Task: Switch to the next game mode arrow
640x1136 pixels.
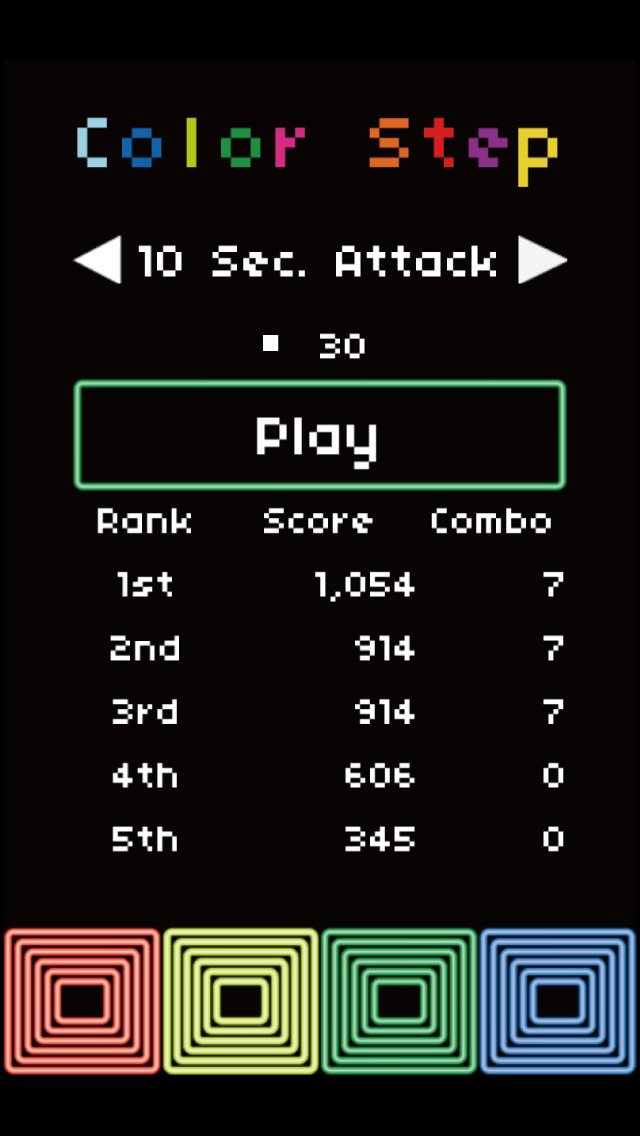Action: [x=542, y=260]
